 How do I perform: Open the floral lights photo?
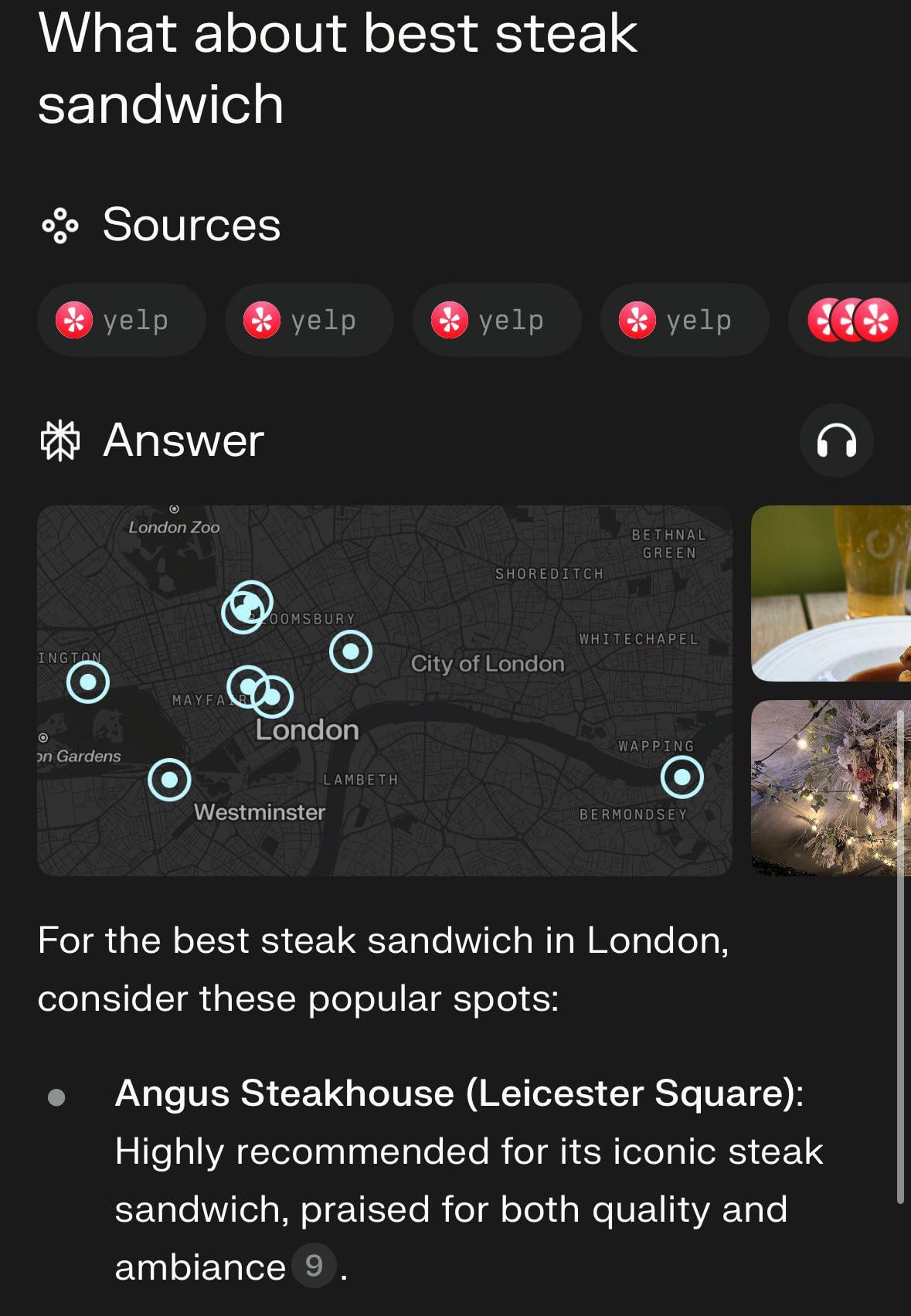831,788
